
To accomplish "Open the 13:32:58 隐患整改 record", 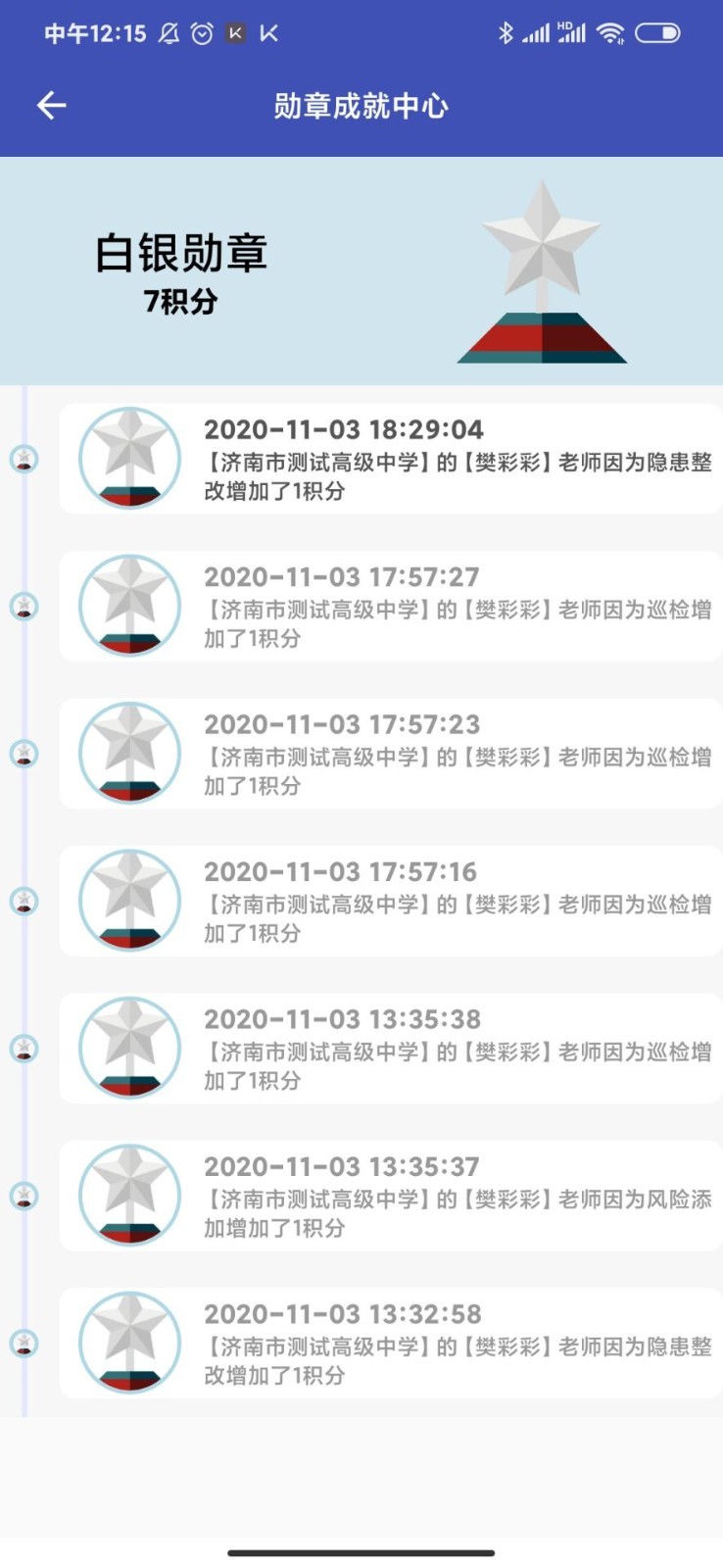I will (391, 1344).
